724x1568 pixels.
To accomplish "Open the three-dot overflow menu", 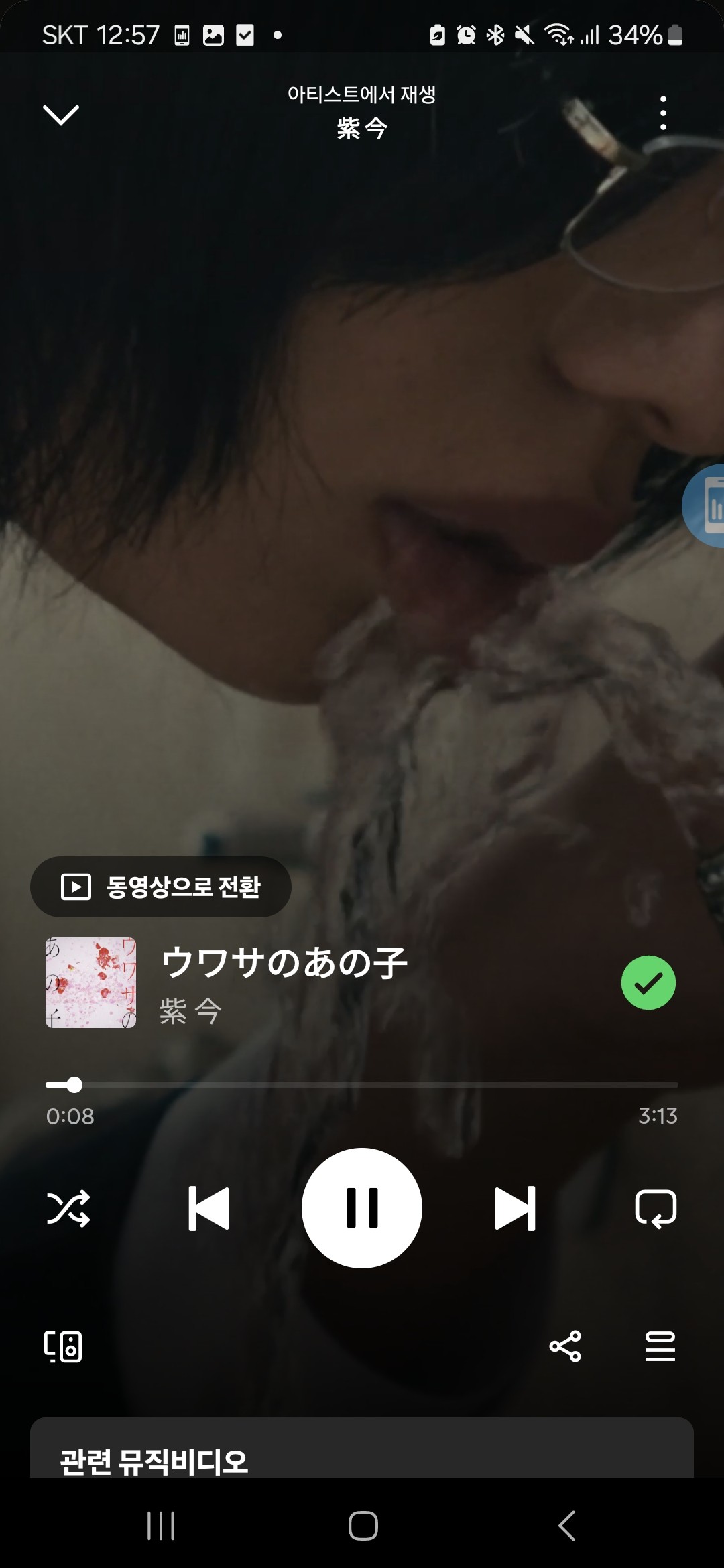I will click(x=663, y=113).
